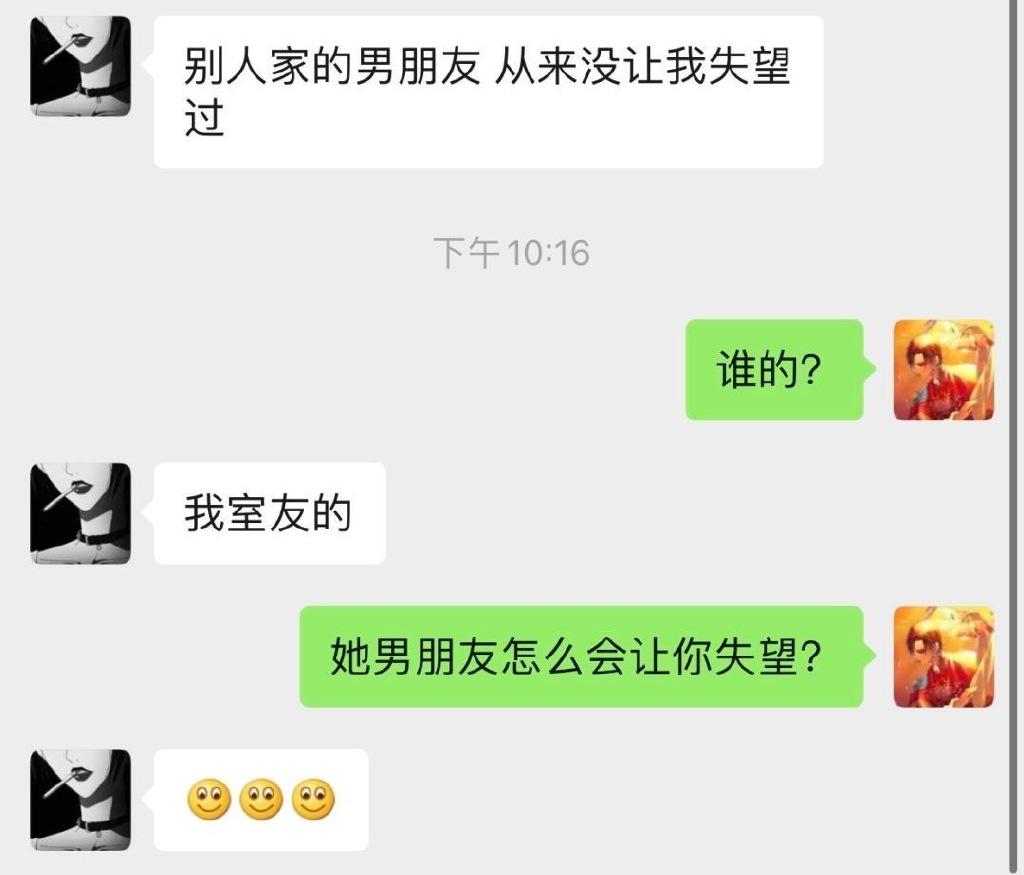1024x875 pixels.
Task: Open the avatar beside "我室友的" message
Action: 80,513
